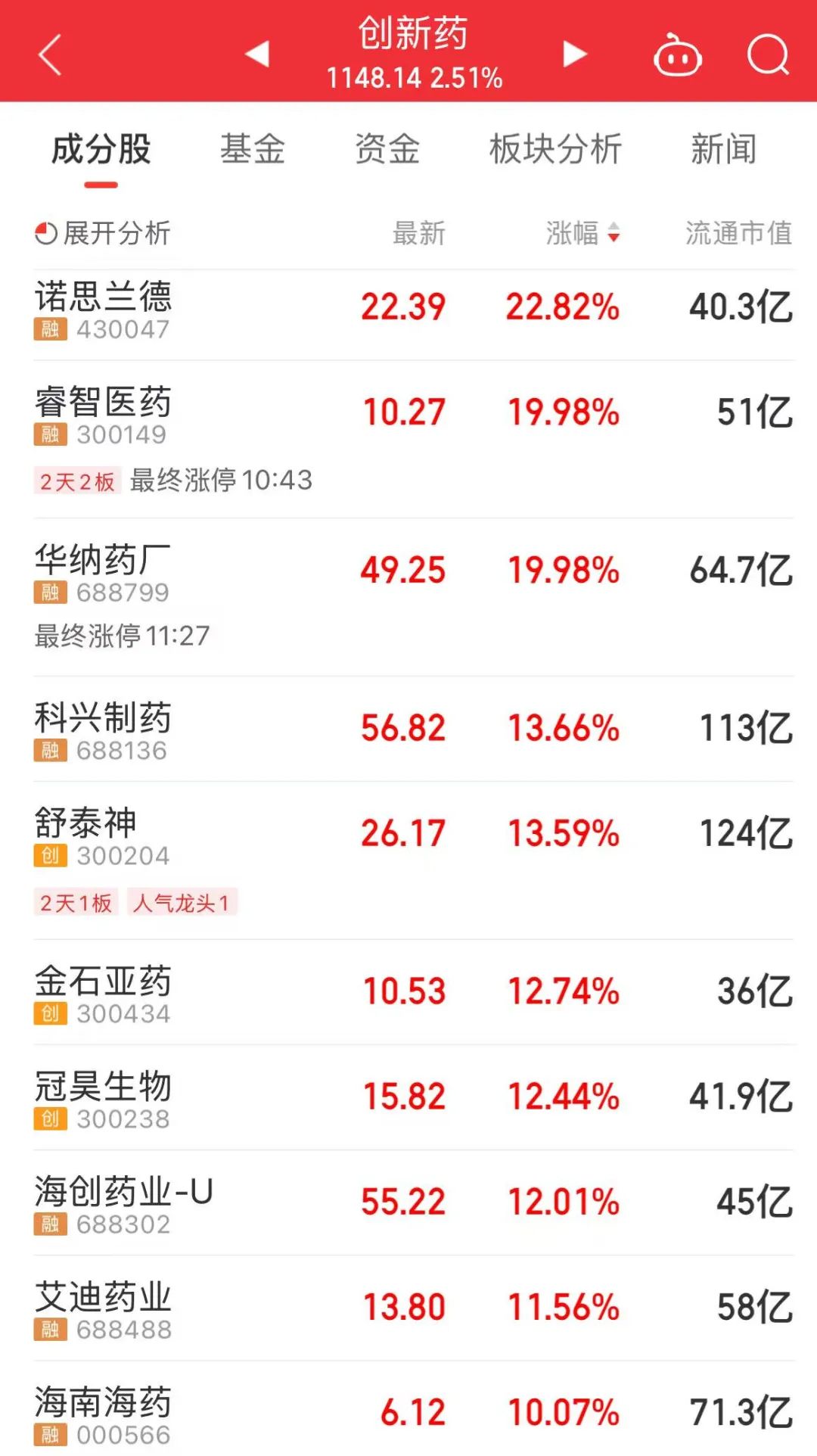Expand 展开分析 analysis
This screenshot has height=1456, width=817.
[103, 233]
